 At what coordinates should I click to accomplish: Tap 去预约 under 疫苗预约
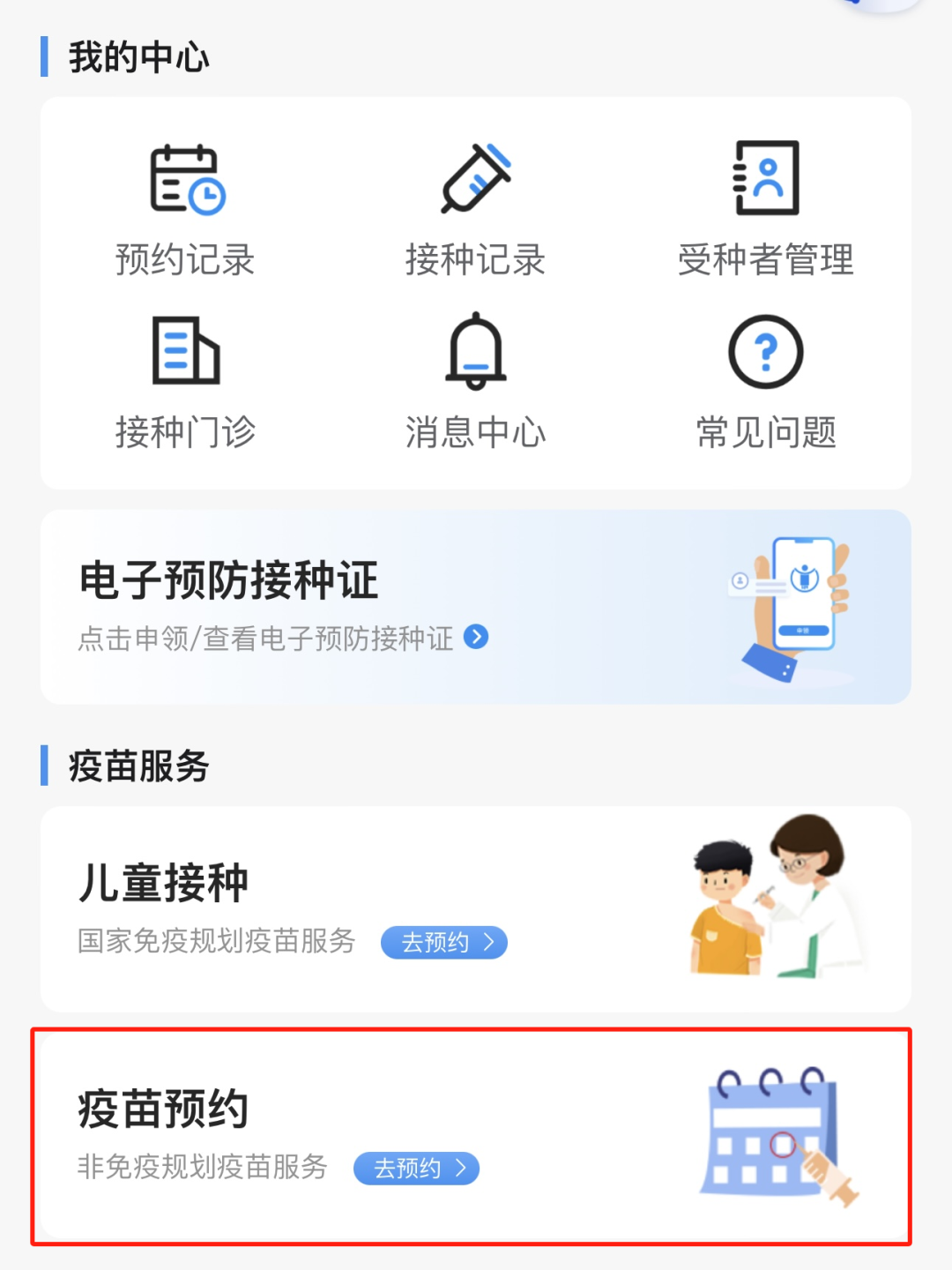click(x=417, y=1169)
